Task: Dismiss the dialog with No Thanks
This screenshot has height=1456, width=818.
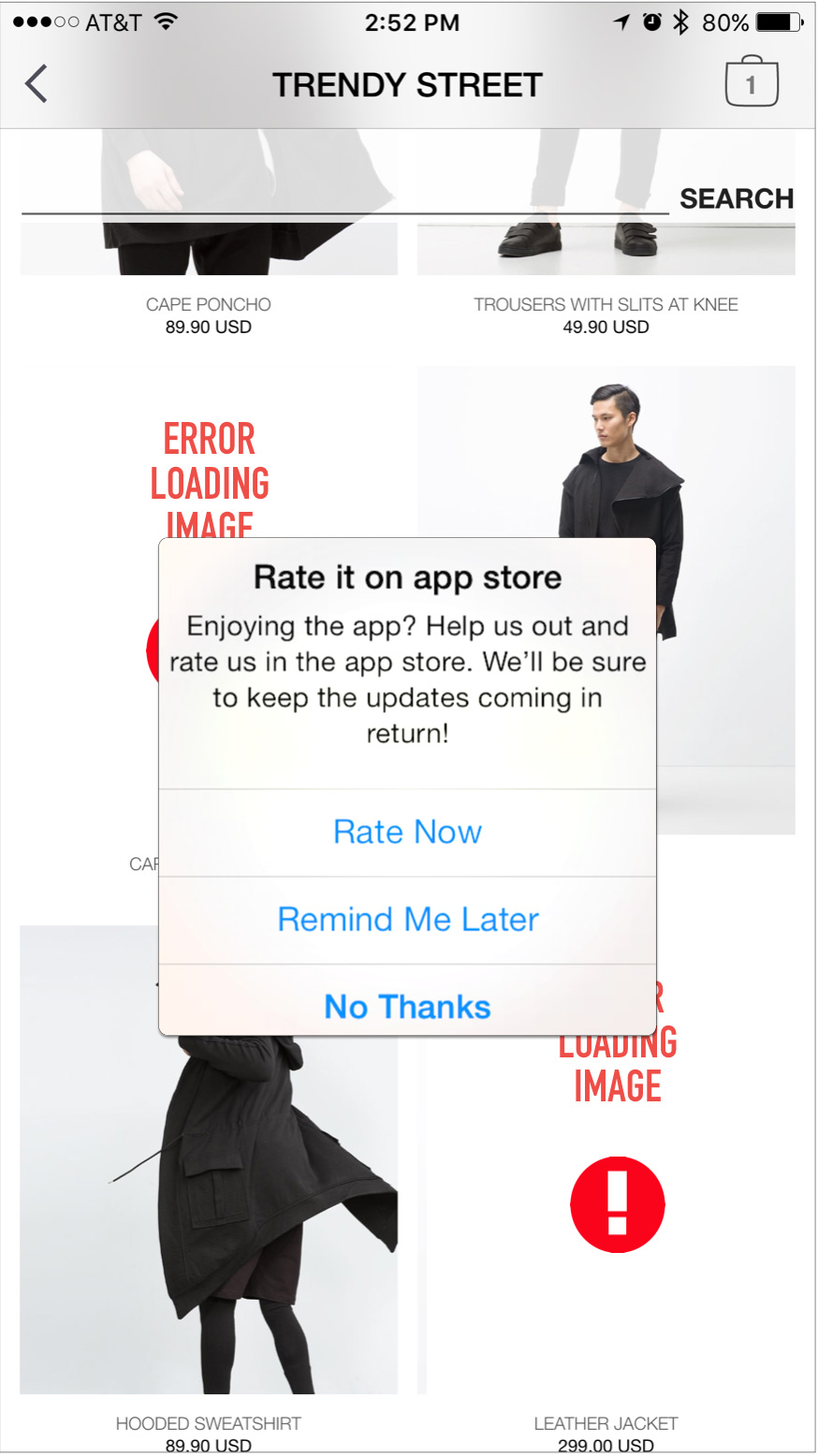Action: tap(407, 1007)
